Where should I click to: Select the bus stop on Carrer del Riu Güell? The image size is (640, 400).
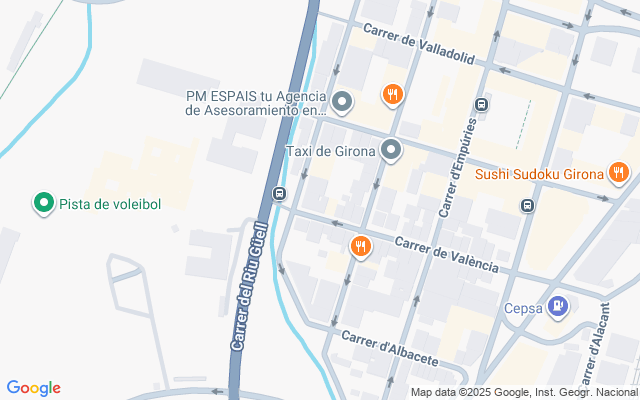point(279,193)
